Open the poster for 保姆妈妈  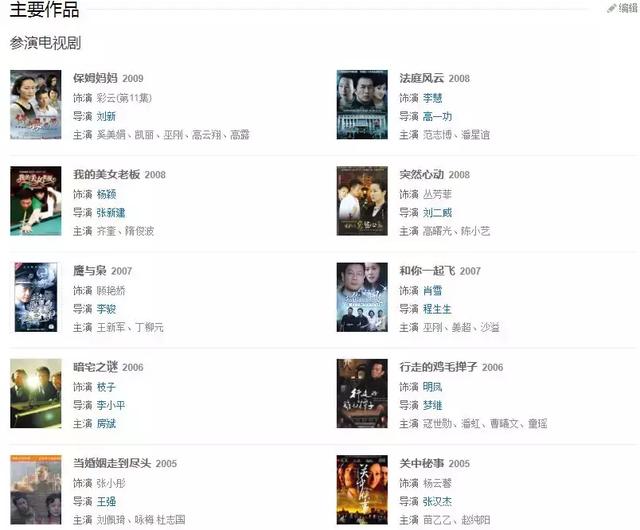tap(35, 104)
